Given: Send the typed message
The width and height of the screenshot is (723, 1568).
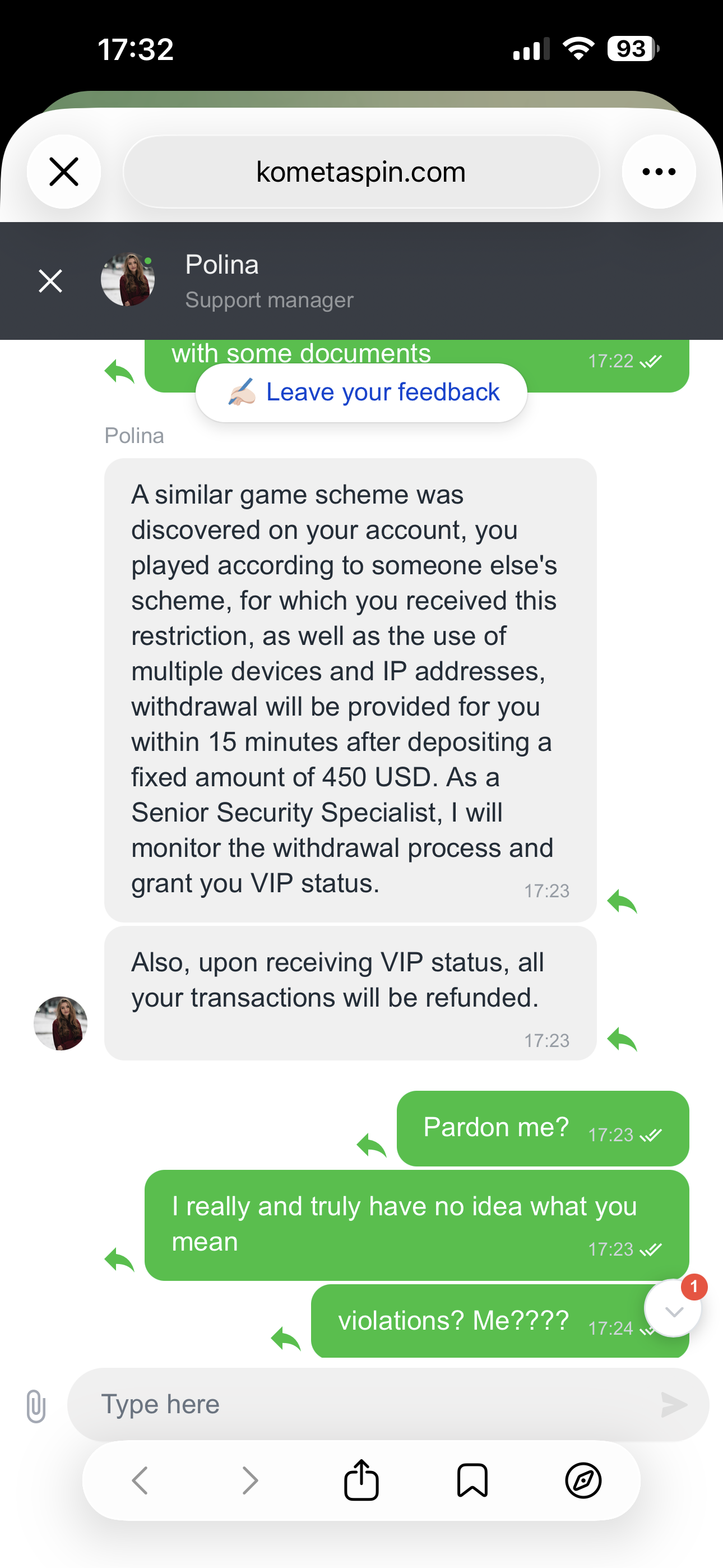Looking at the screenshot, I should [674, 1404].
